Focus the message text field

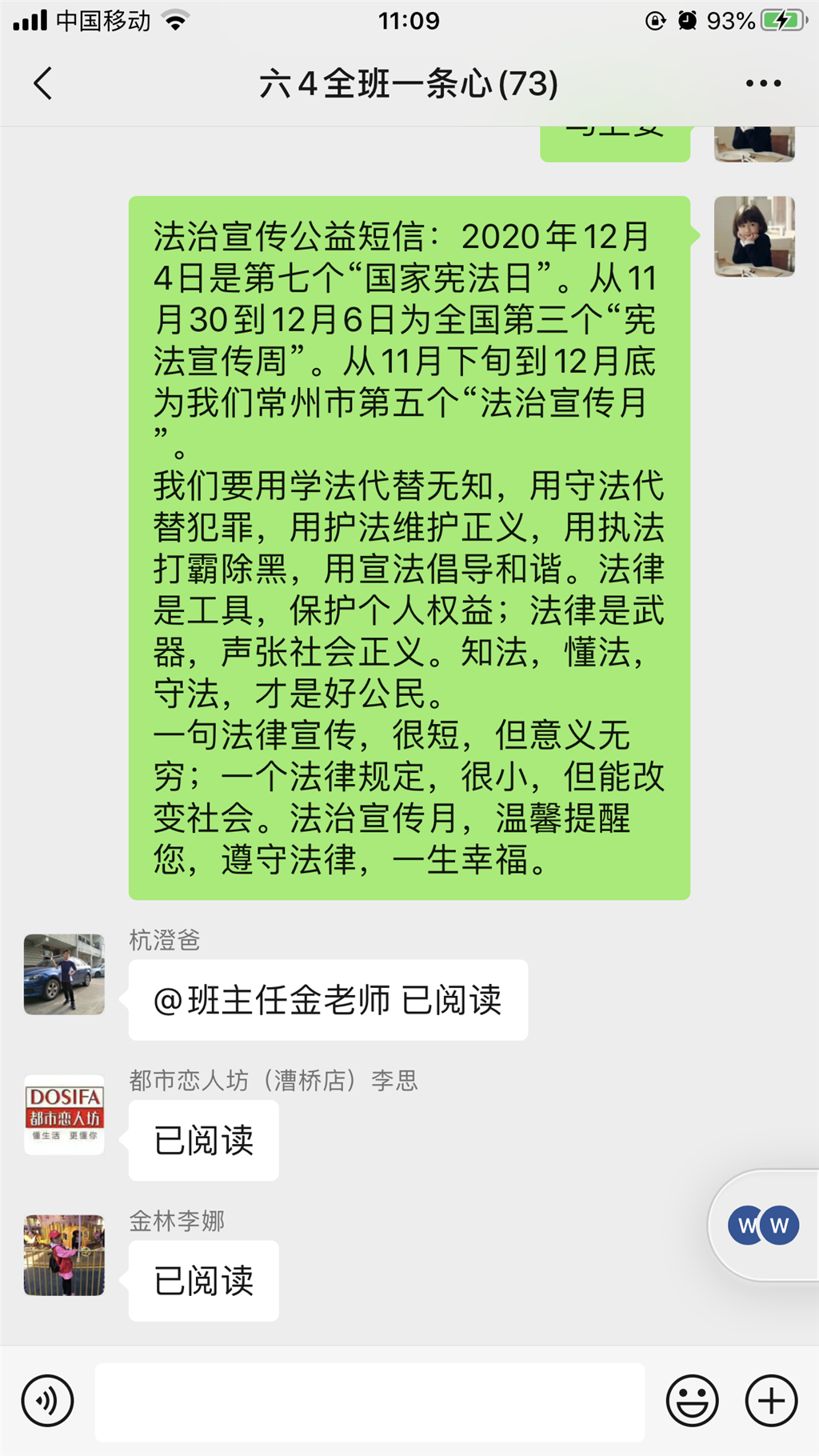[370, 1402]
